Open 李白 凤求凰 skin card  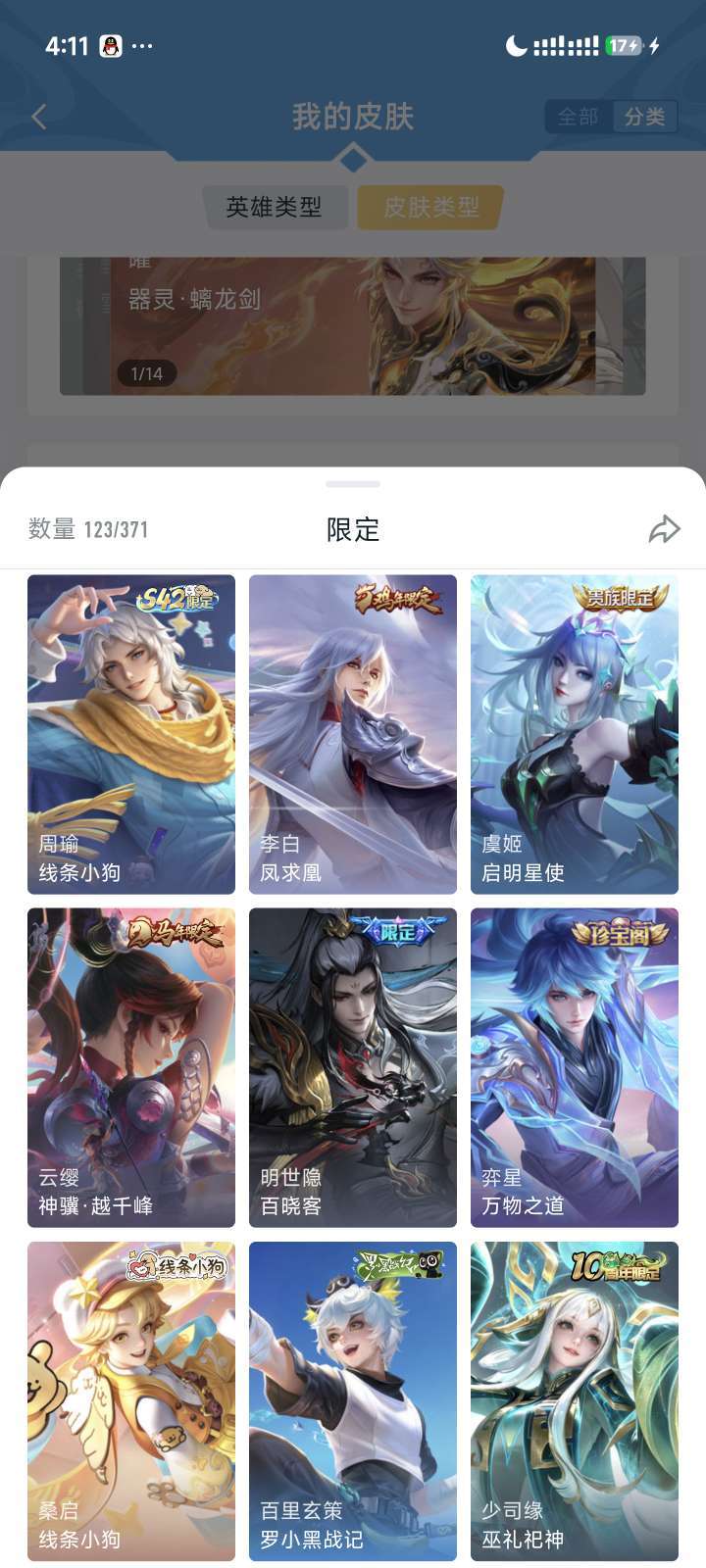coord(353,734)
